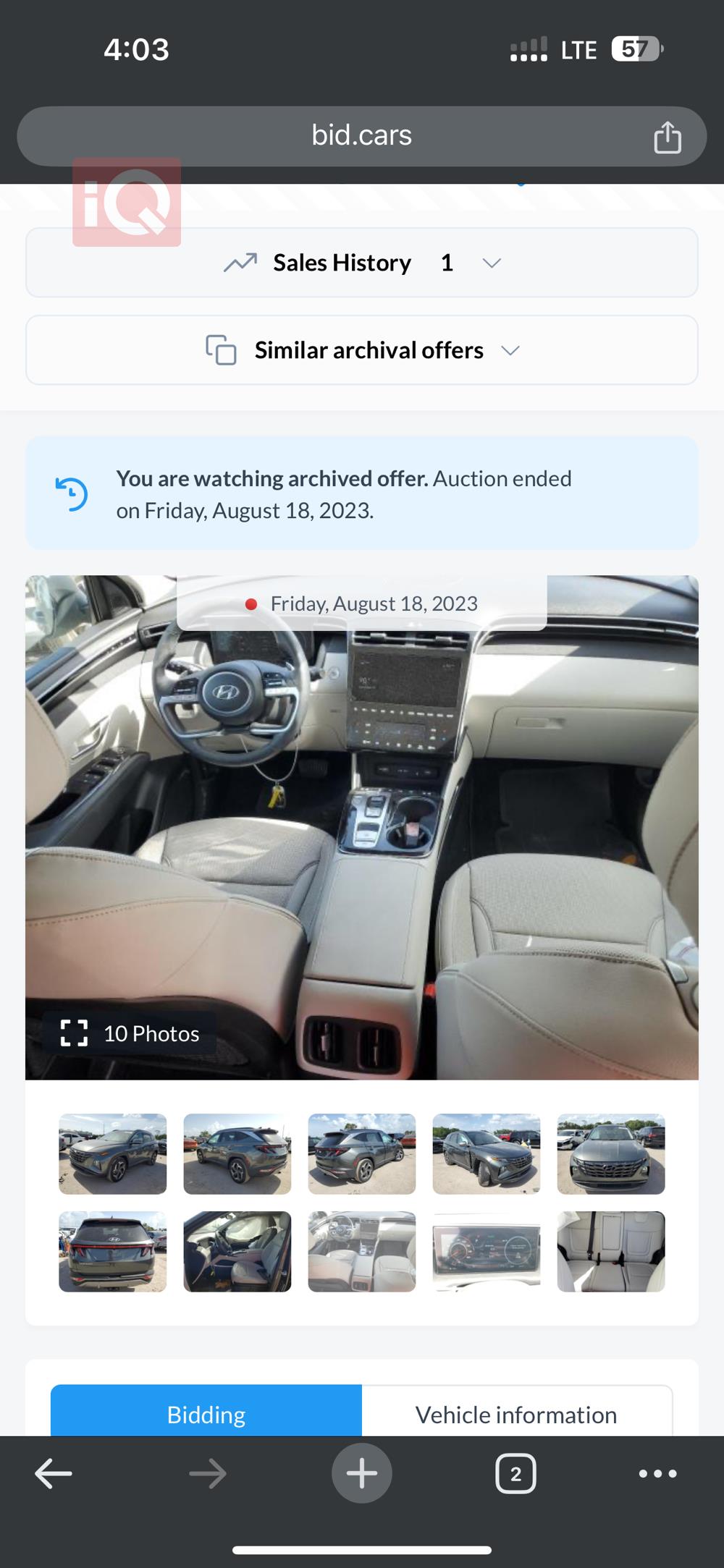Open the browser's three-dot menu
Screen dimensions: 724x1568
pos(657,1473)
